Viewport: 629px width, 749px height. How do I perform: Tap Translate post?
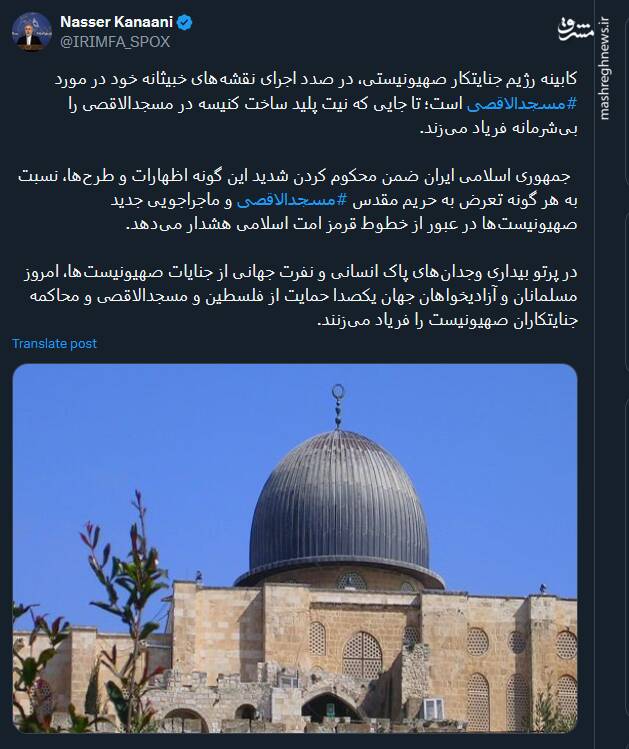click(x=54, y=343)
